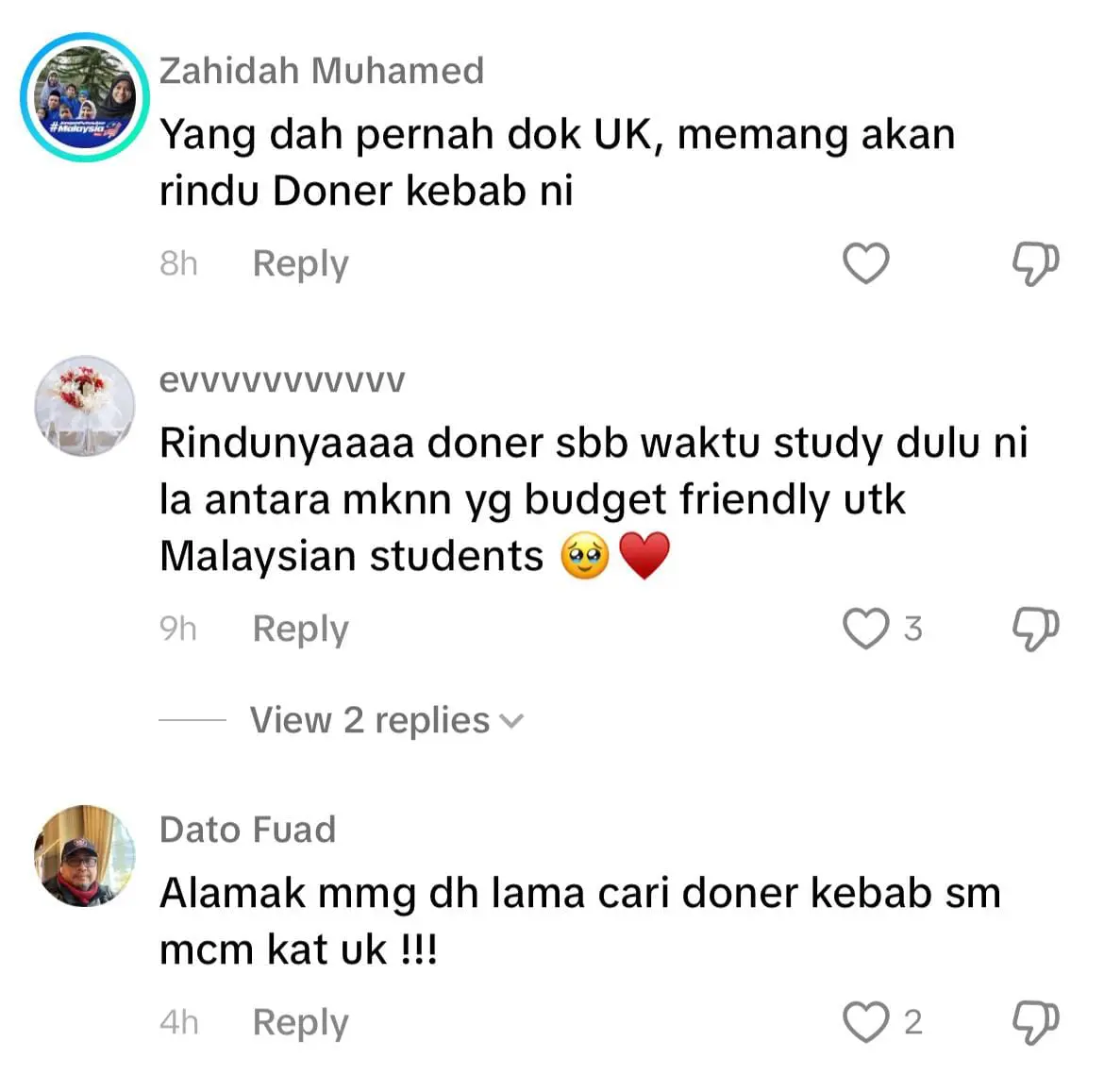Dislike evvvvvvvvvvv's comment
Image resolution: width=1104 pixels, height=1092 pixels.
1035,629
